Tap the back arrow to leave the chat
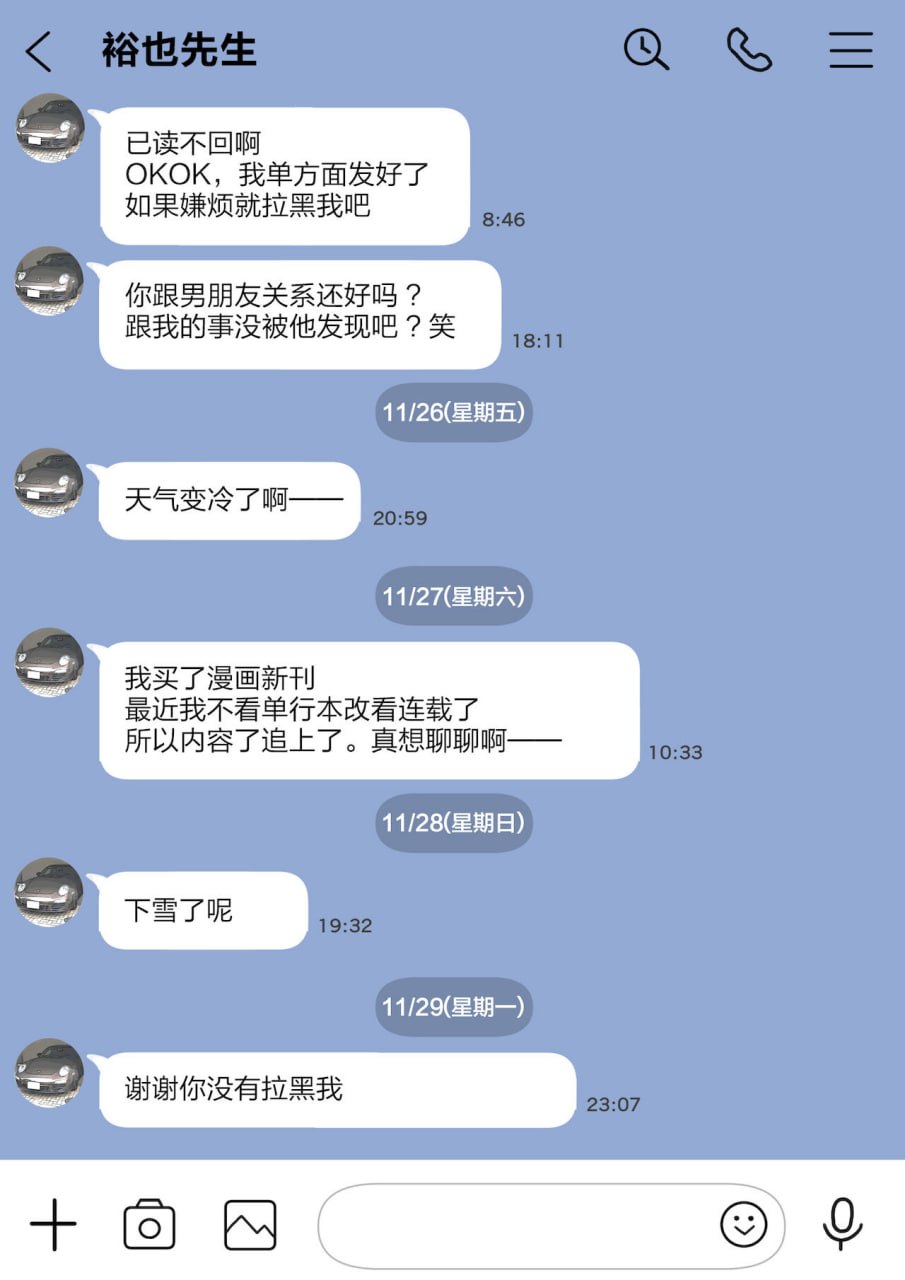905x1280 pixels. tap(38, 49)
